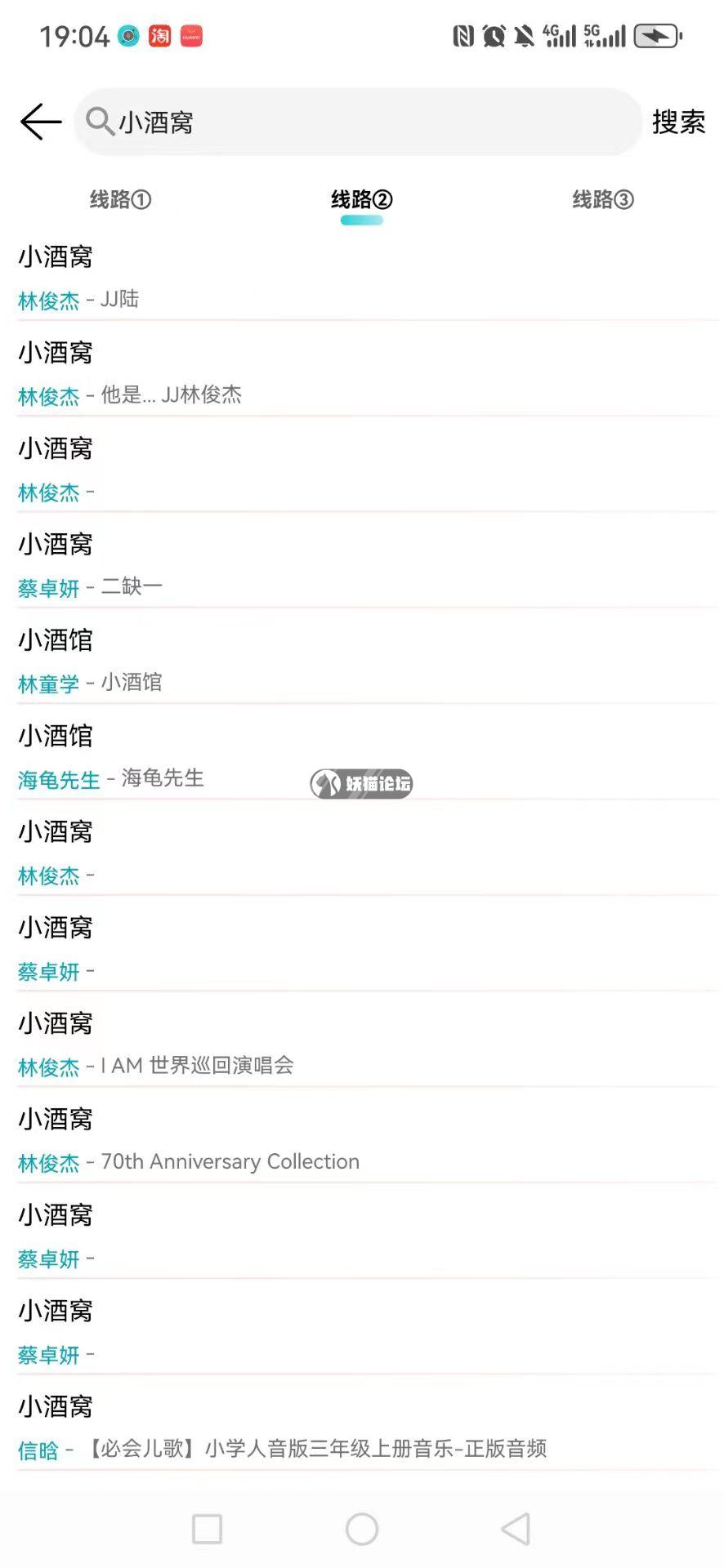The width and height of the screenshot is (724, 1568).
Task: Switch to the 线路③ tab
Action: 602,199
